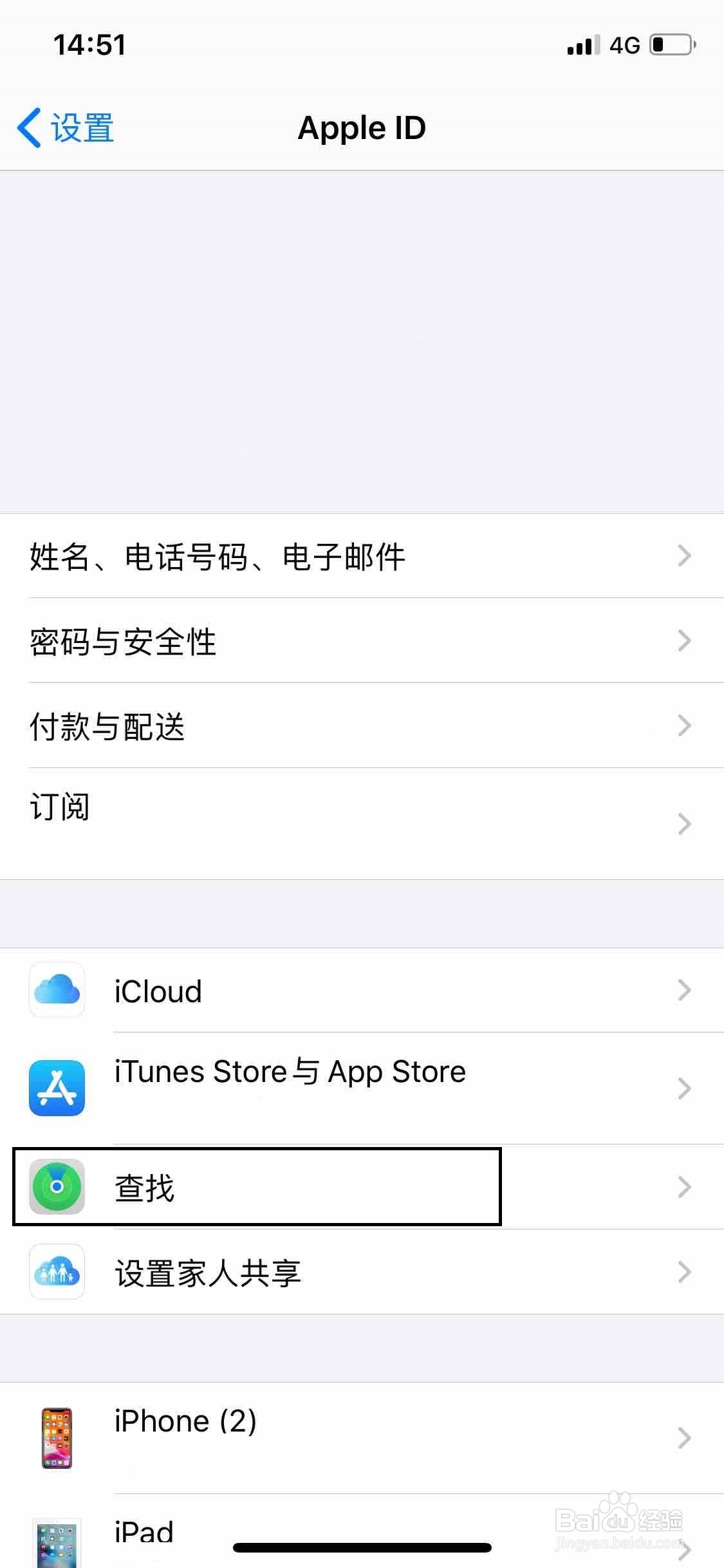Viewport: 724px width, 1568px height.
Task: Select the Apple ID title
Action: (x=362, y=127)
